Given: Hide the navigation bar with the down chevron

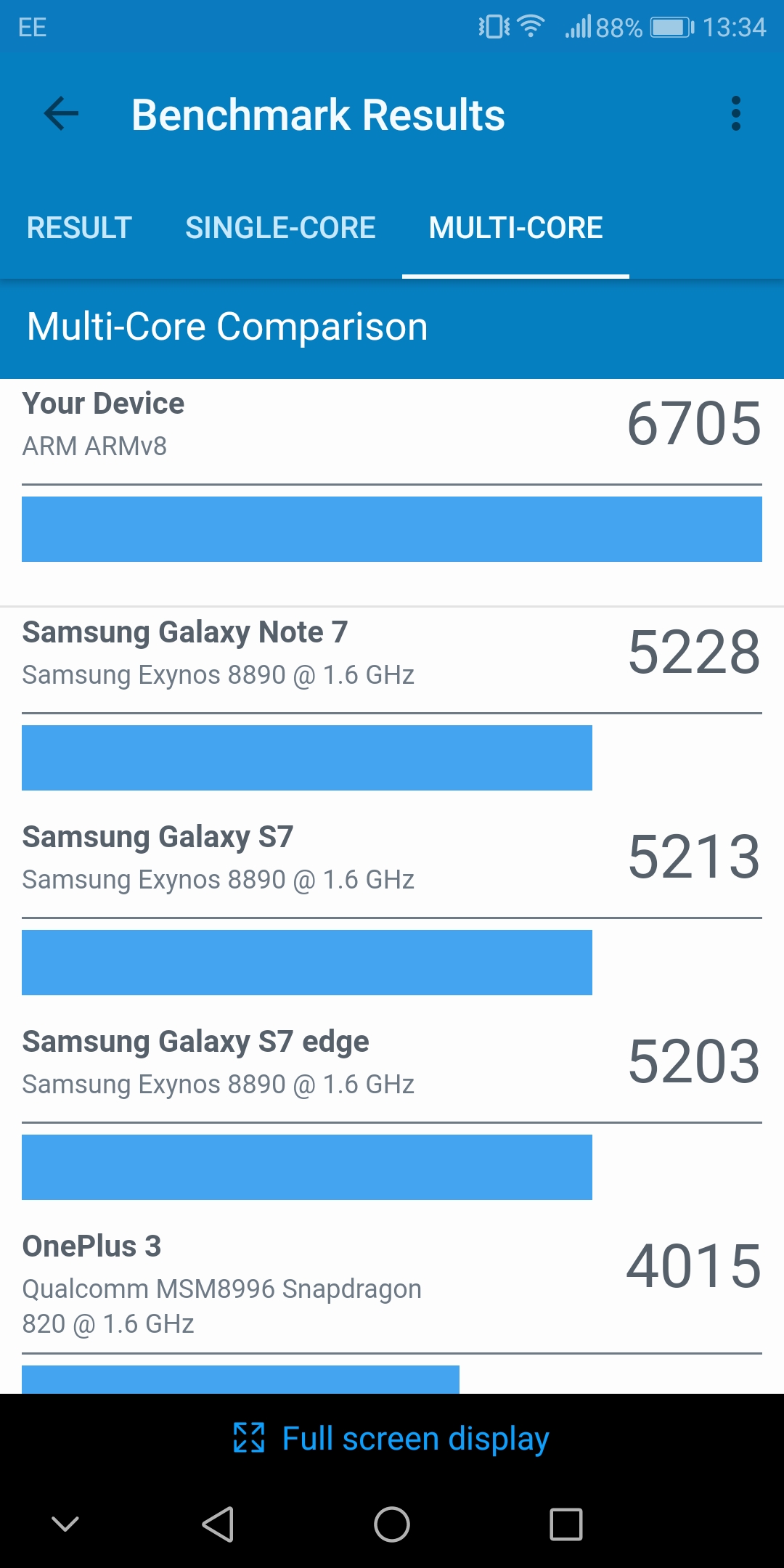Looking at the screenshot, I should [65, 1524].
